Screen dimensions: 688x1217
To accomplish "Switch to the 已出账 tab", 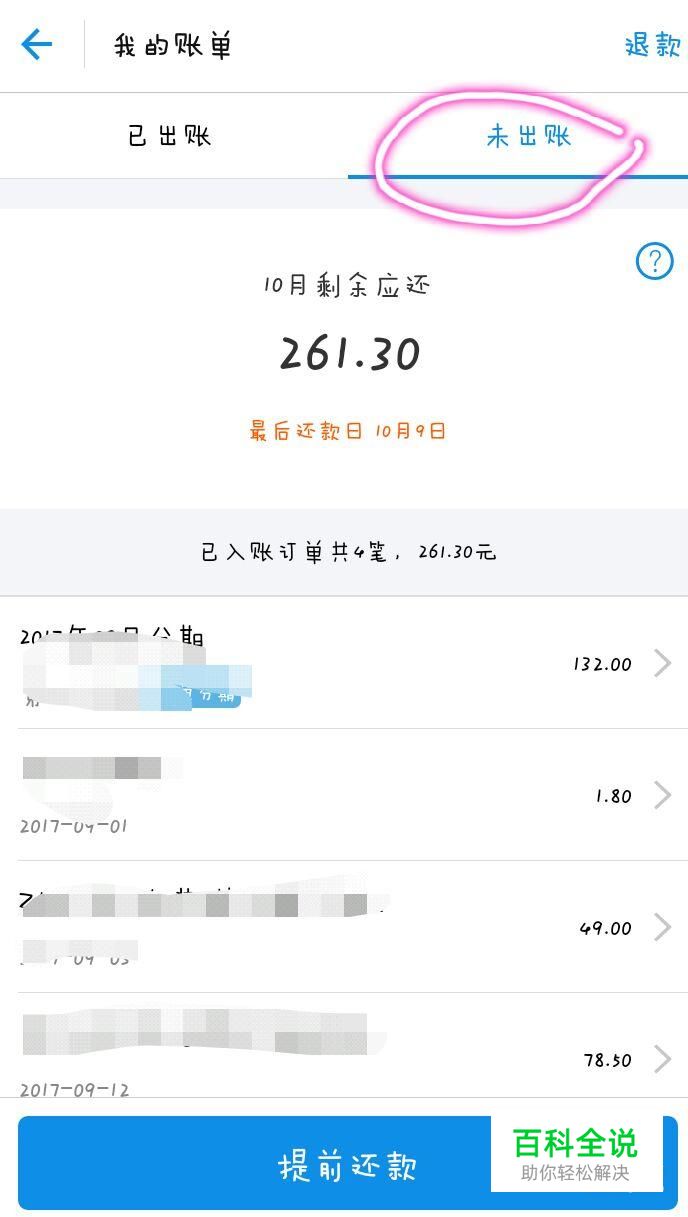I will pos(170,137).
